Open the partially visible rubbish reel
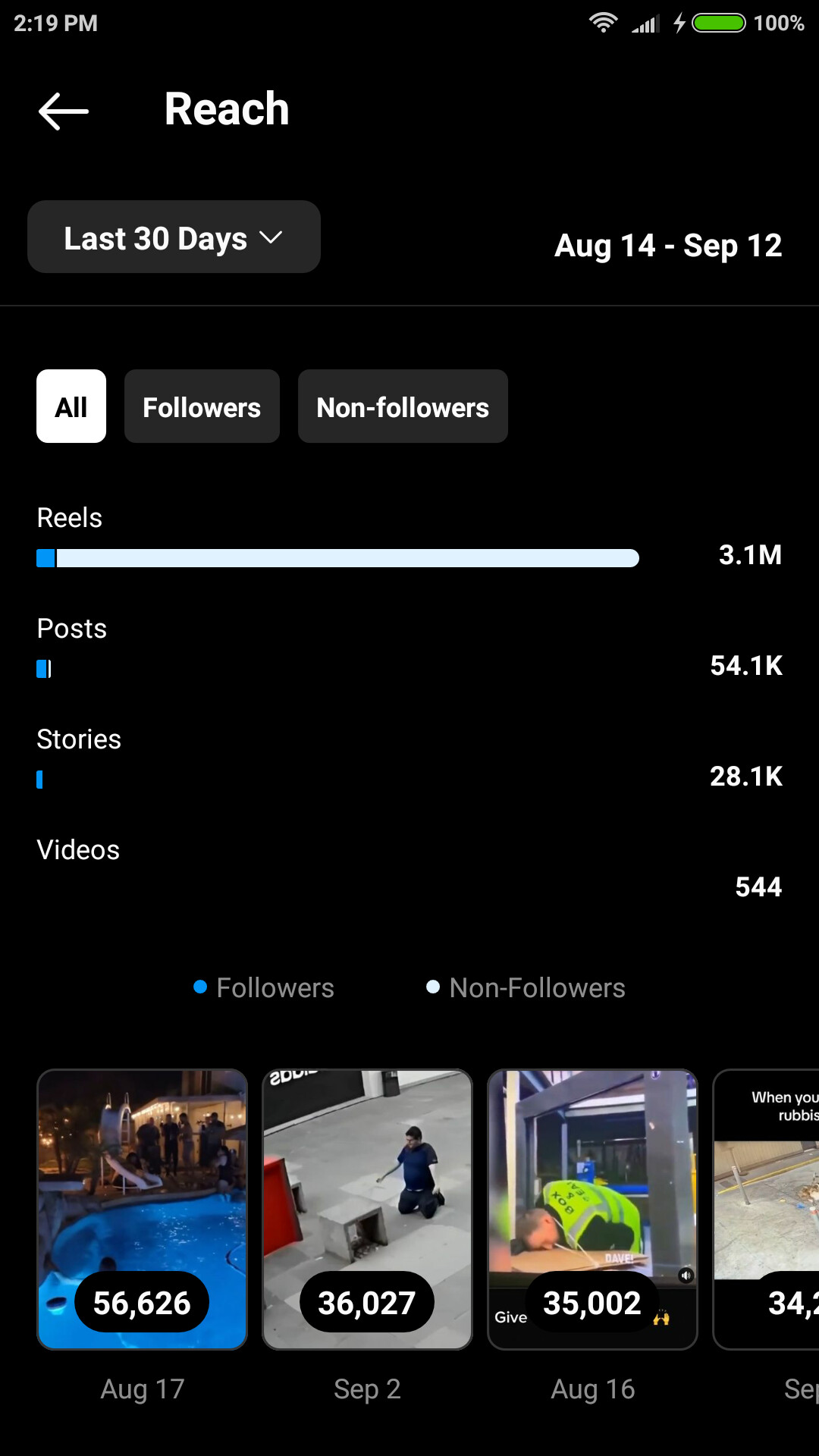This screenshot has height=1456, width=819. (766, 1210)
